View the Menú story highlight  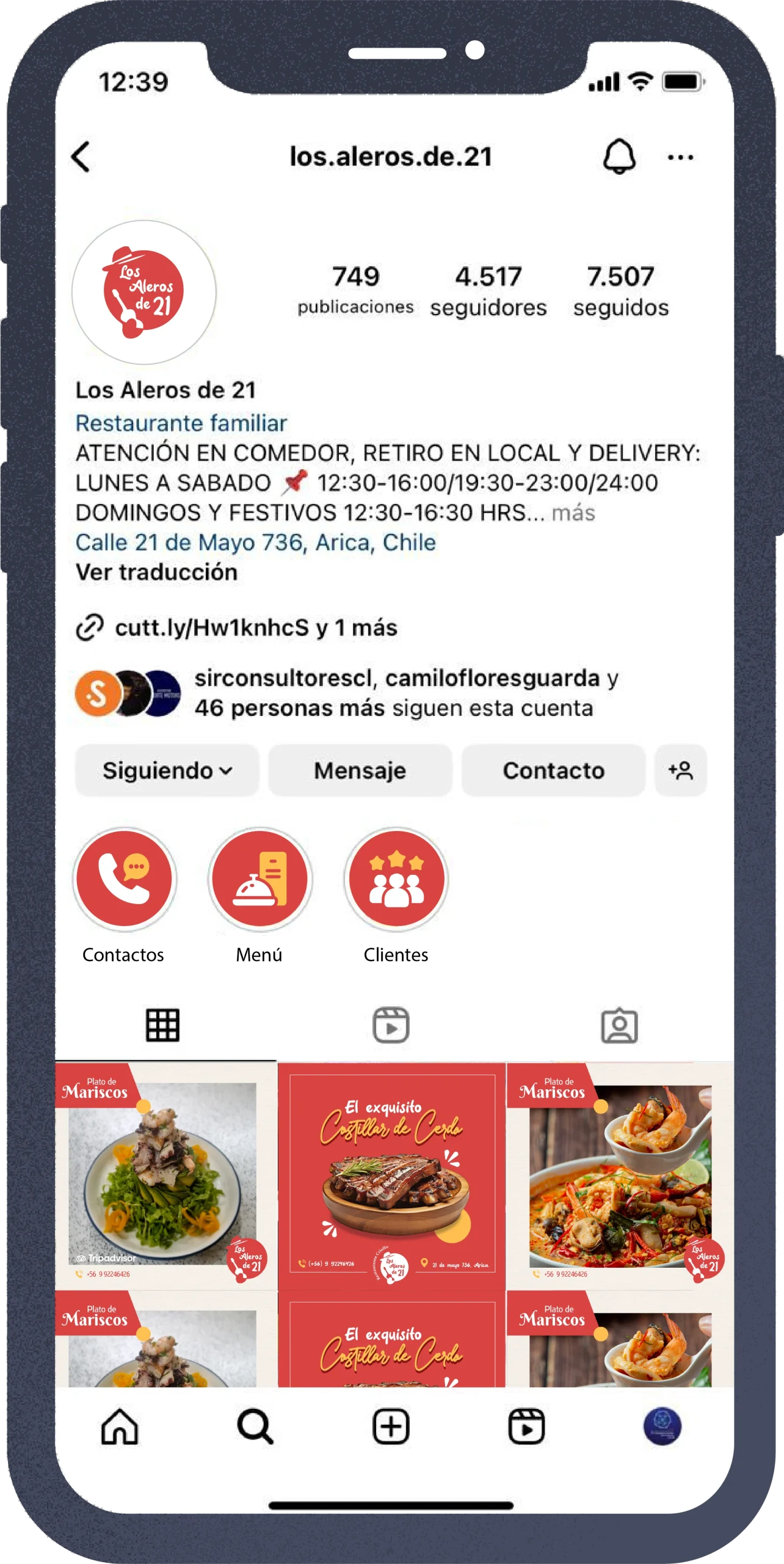click(x=260, y=879)
